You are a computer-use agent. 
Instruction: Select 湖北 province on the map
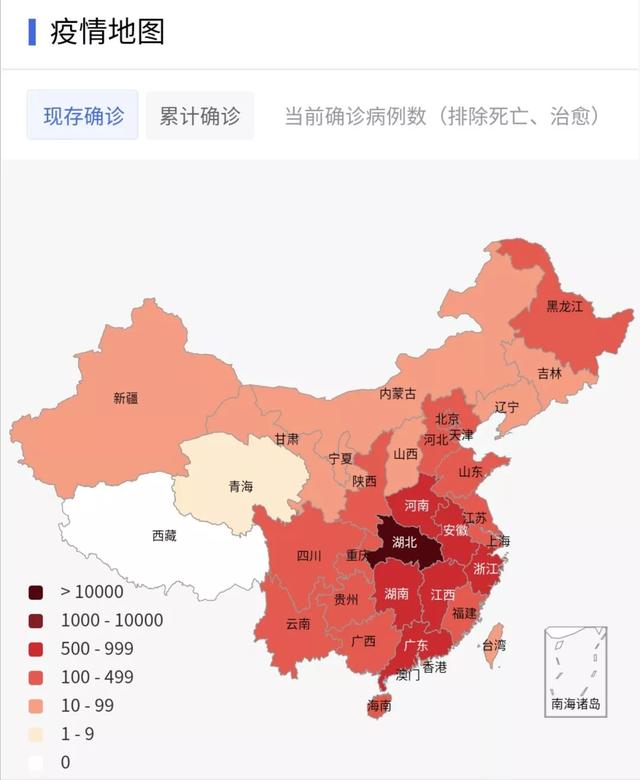tap(404, 545)
